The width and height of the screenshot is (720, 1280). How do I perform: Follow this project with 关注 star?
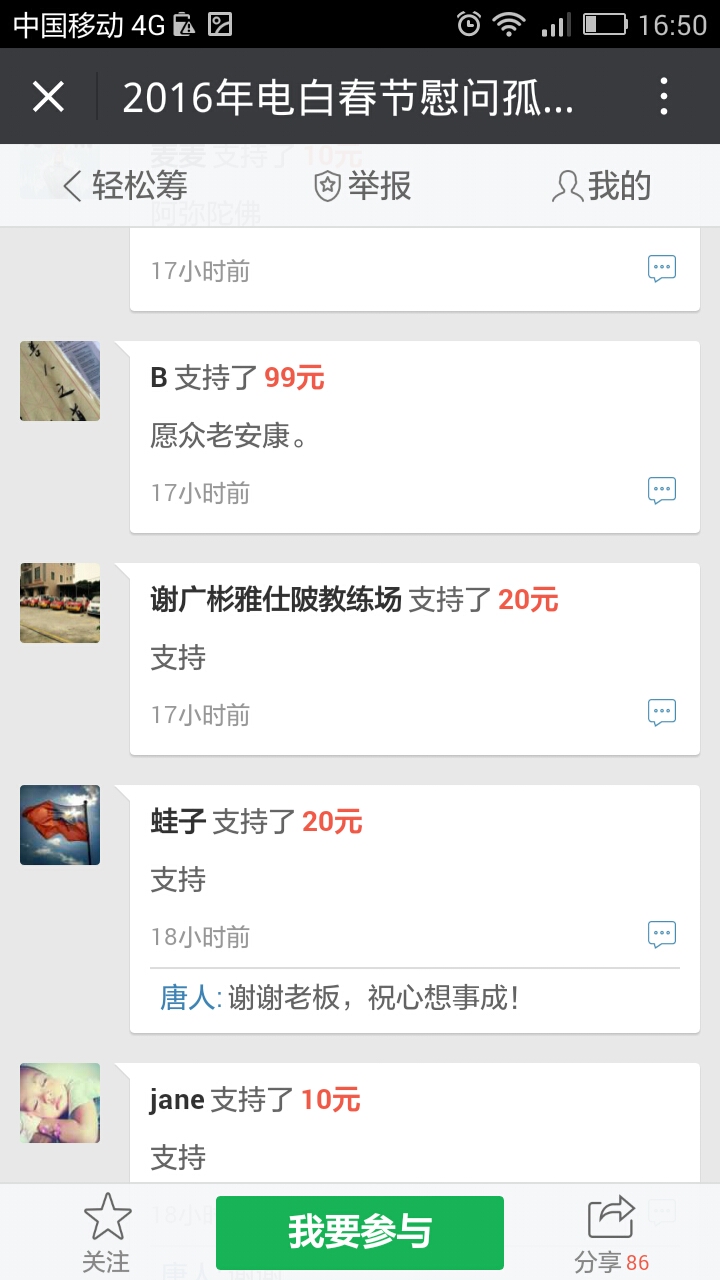pyautogui.click(x=106, y=1232)
